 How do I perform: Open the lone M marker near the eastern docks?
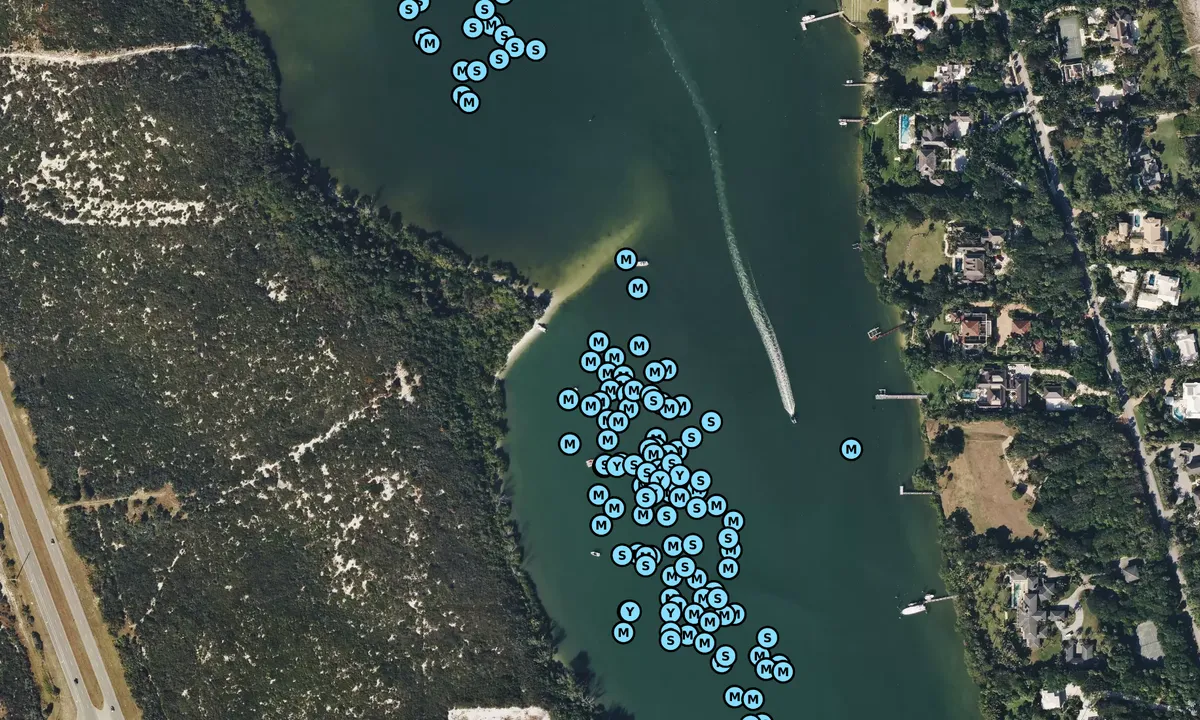[851, 449]
